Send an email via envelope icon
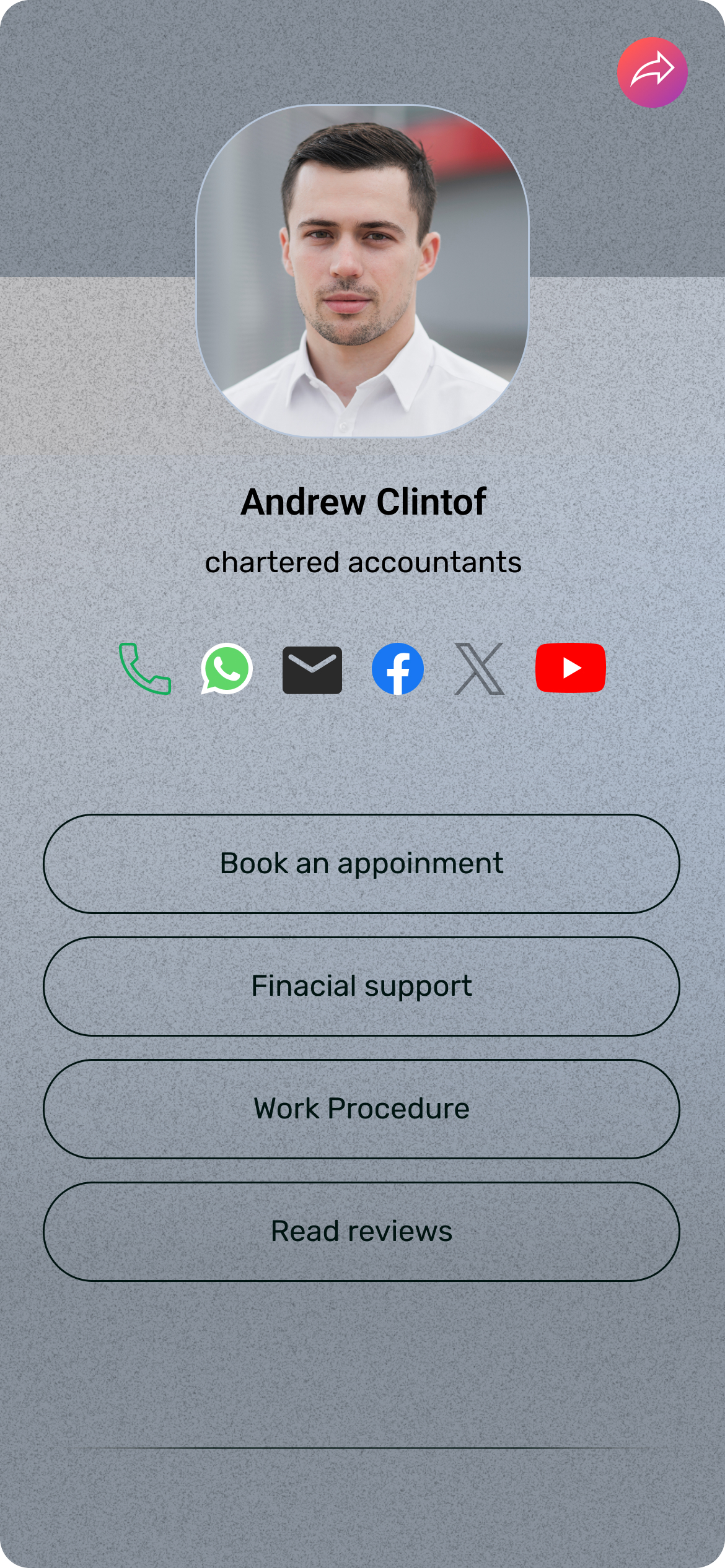Screen dimensions: 725x1568 tap(312, 670)
